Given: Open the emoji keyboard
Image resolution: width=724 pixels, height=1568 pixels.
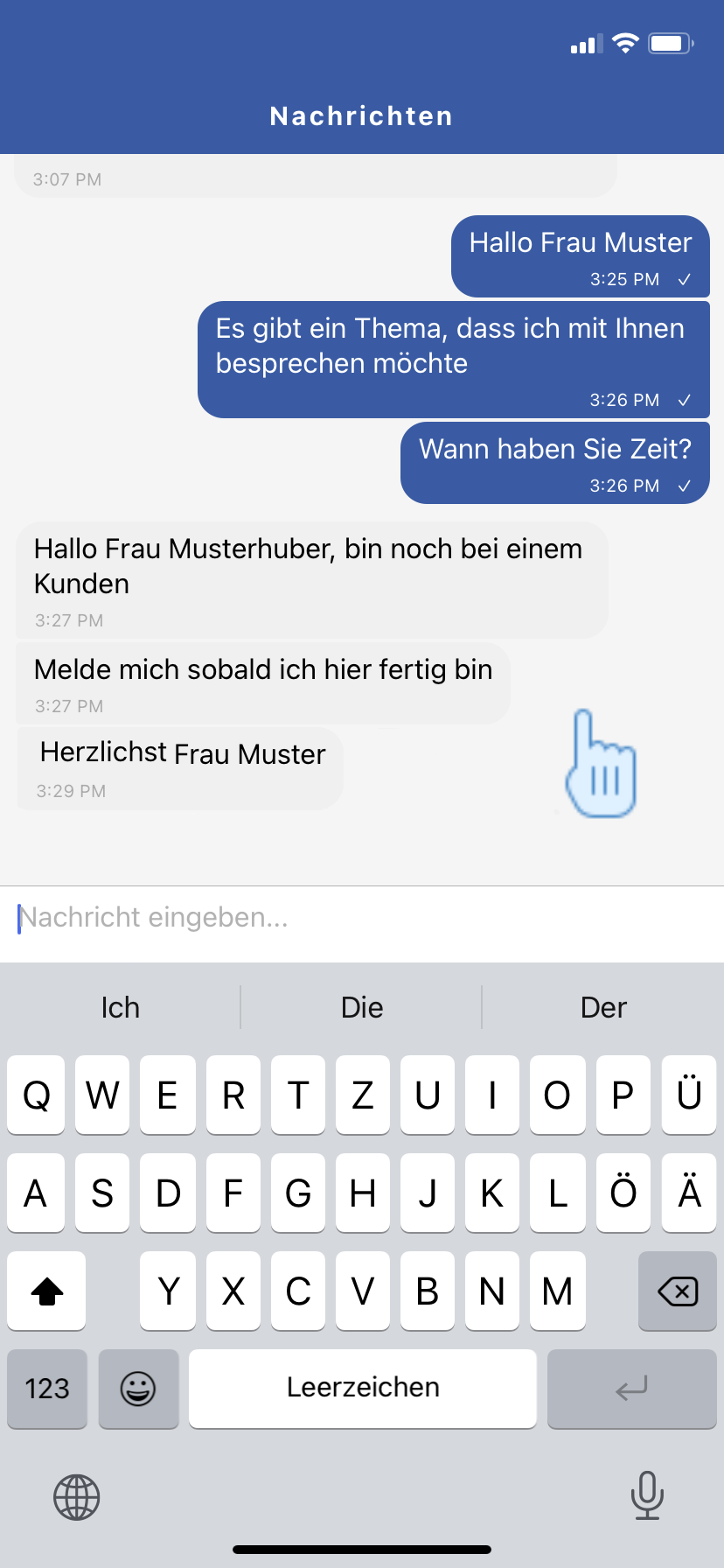Looking at the screenshot, I should coord(138,1389).
